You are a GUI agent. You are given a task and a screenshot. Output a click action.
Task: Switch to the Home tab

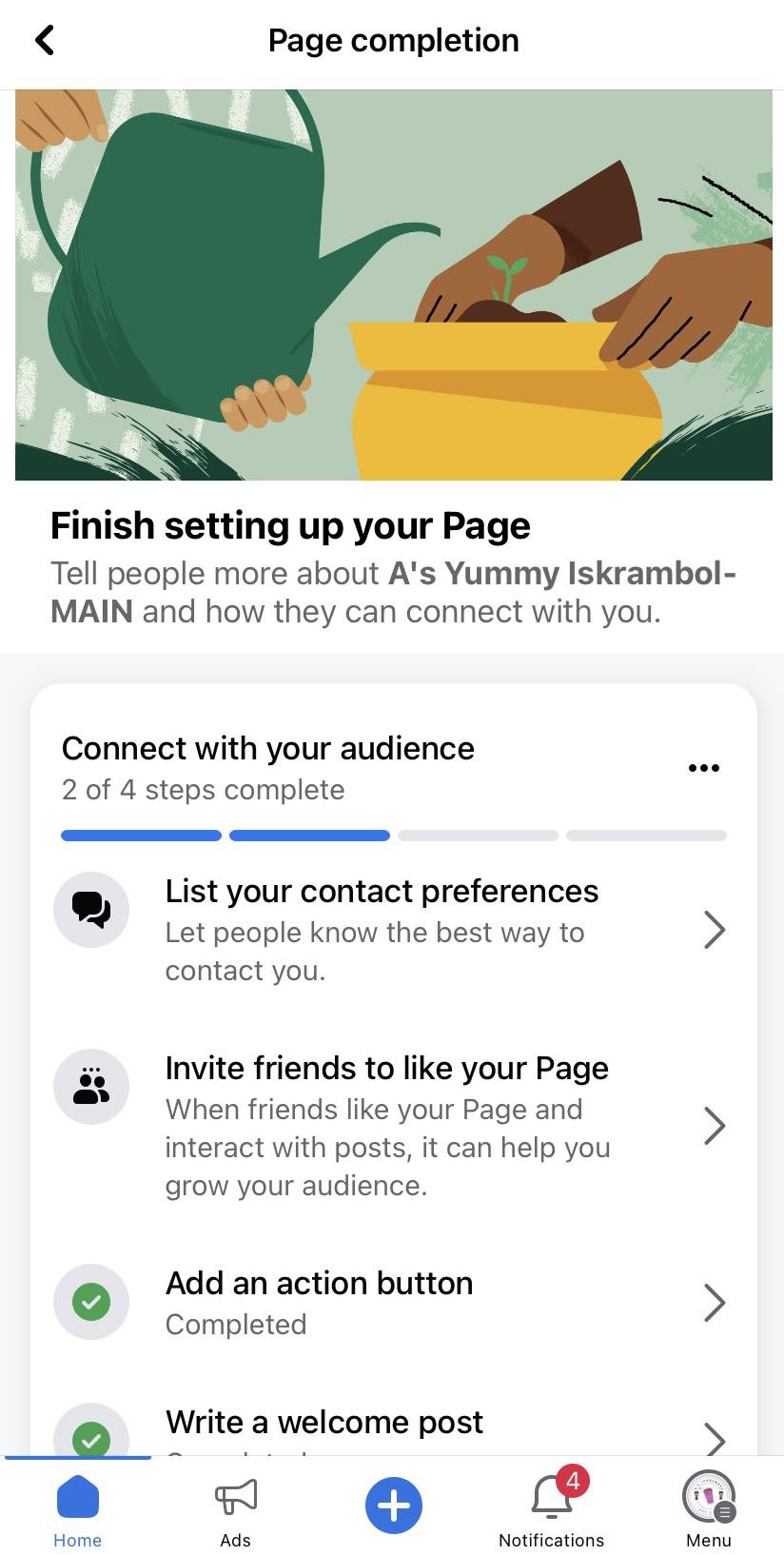click(x=78, y=1509)
